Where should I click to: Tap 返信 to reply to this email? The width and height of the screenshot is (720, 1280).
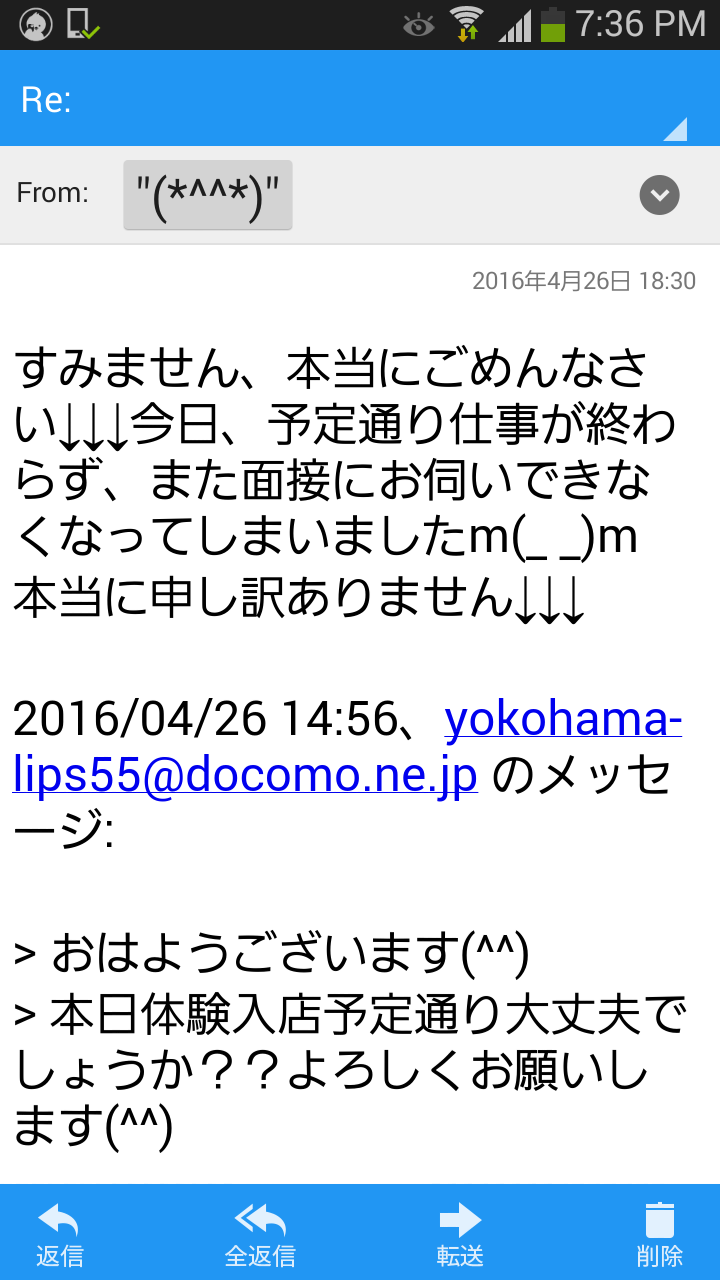click(59, 1233)
